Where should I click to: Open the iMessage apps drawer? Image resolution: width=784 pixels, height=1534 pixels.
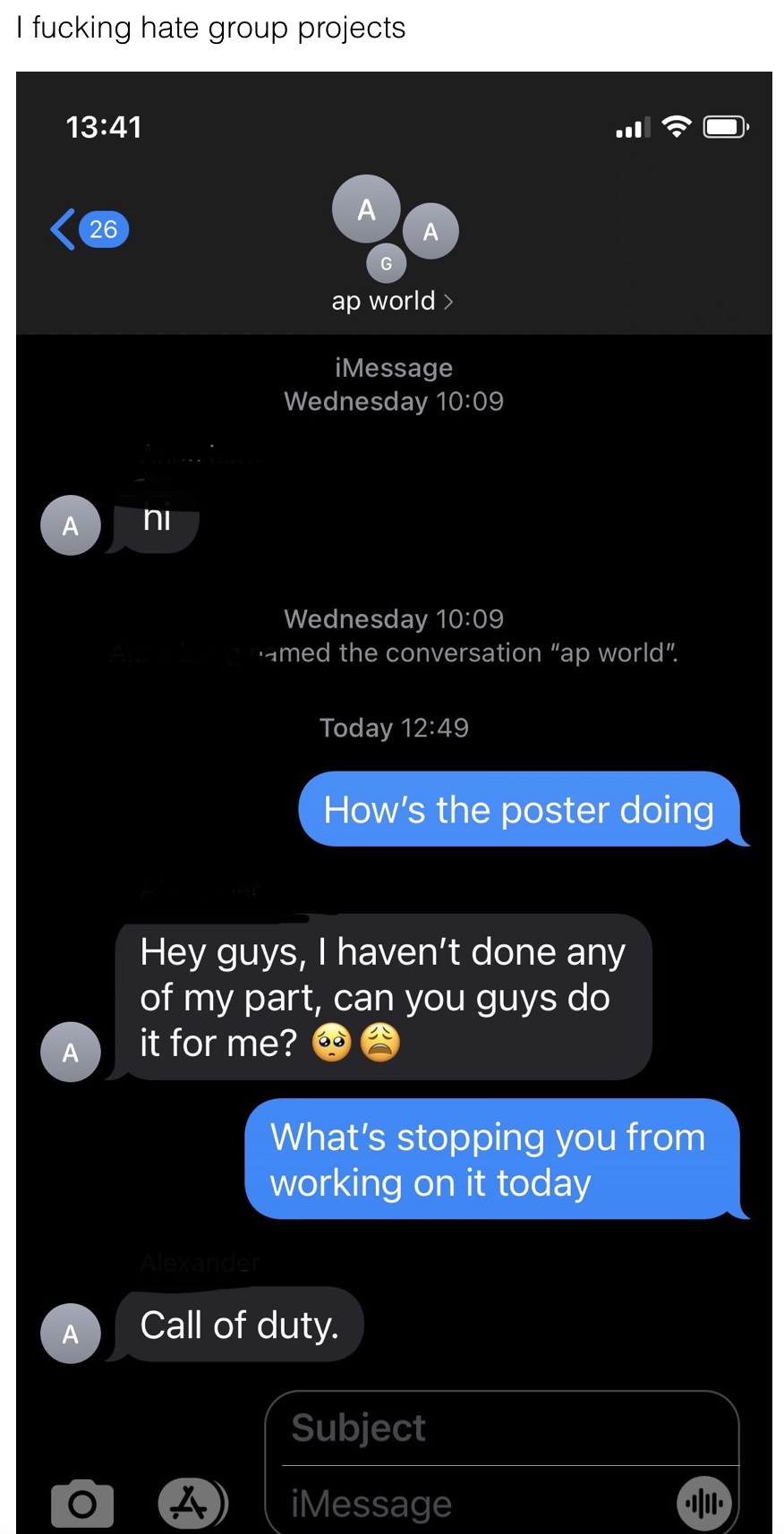[x=192, y=1503]
